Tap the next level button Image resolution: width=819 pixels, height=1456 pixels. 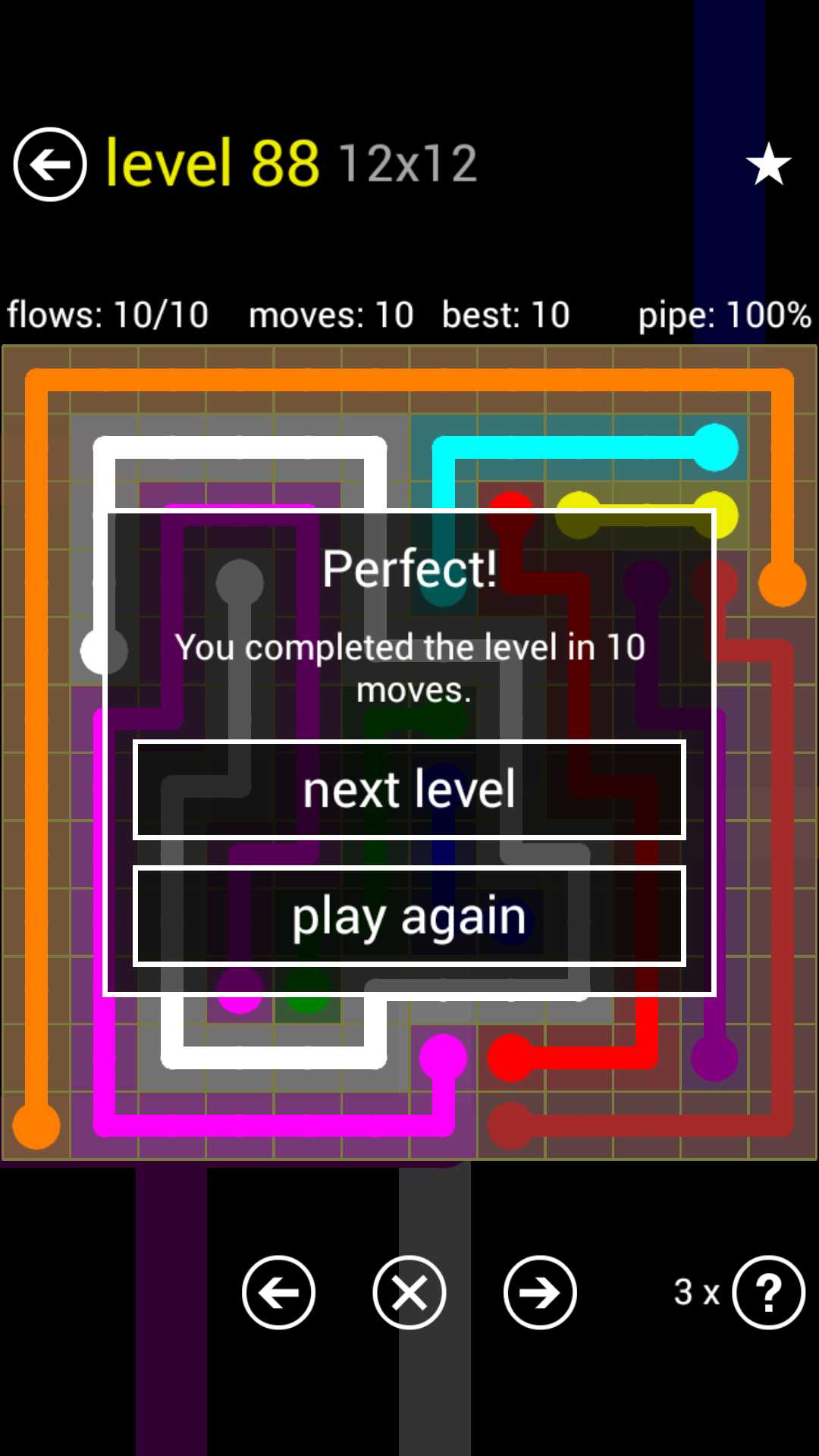click(x=409, y=789)
